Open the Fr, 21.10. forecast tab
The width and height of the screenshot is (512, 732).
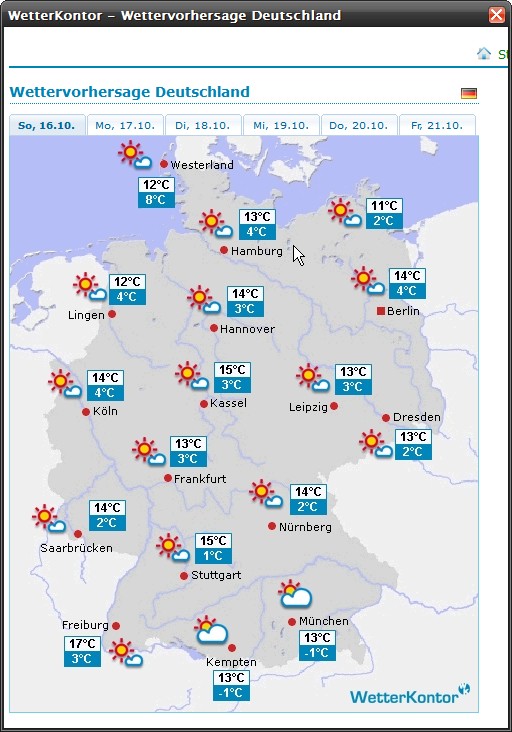(437, 125)
